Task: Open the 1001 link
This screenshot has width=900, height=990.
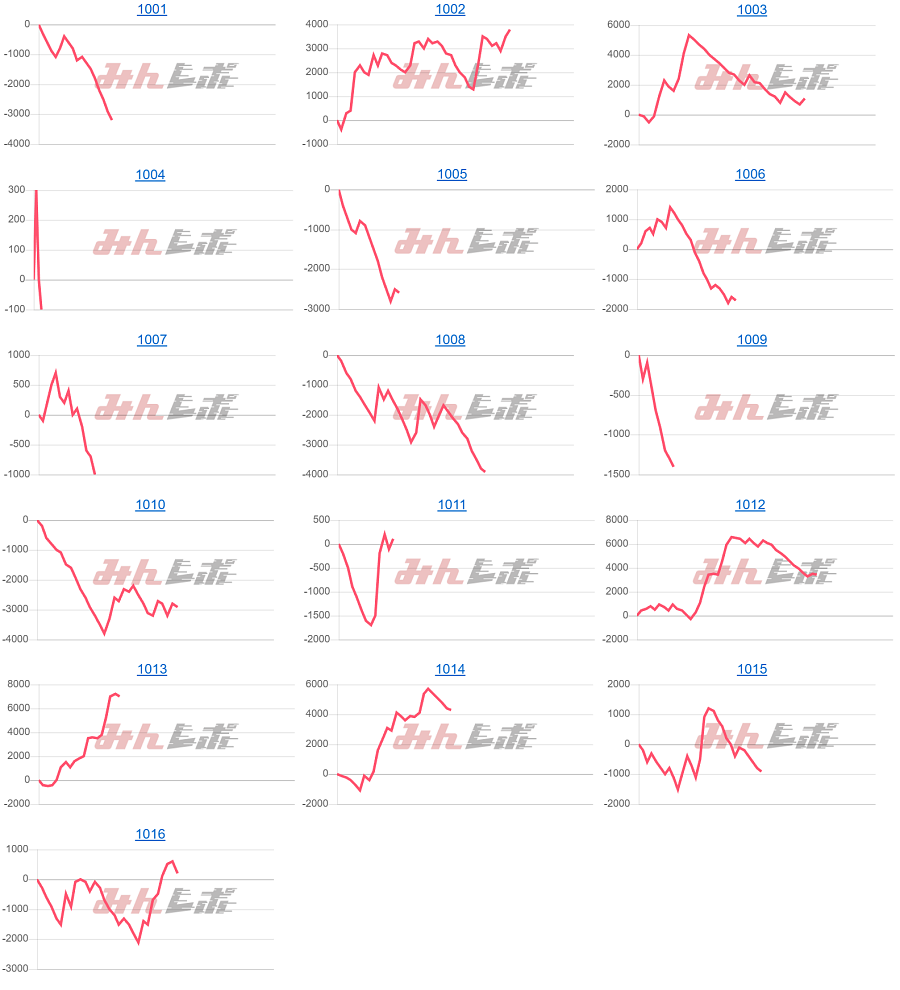Action: tap(151, 10)
